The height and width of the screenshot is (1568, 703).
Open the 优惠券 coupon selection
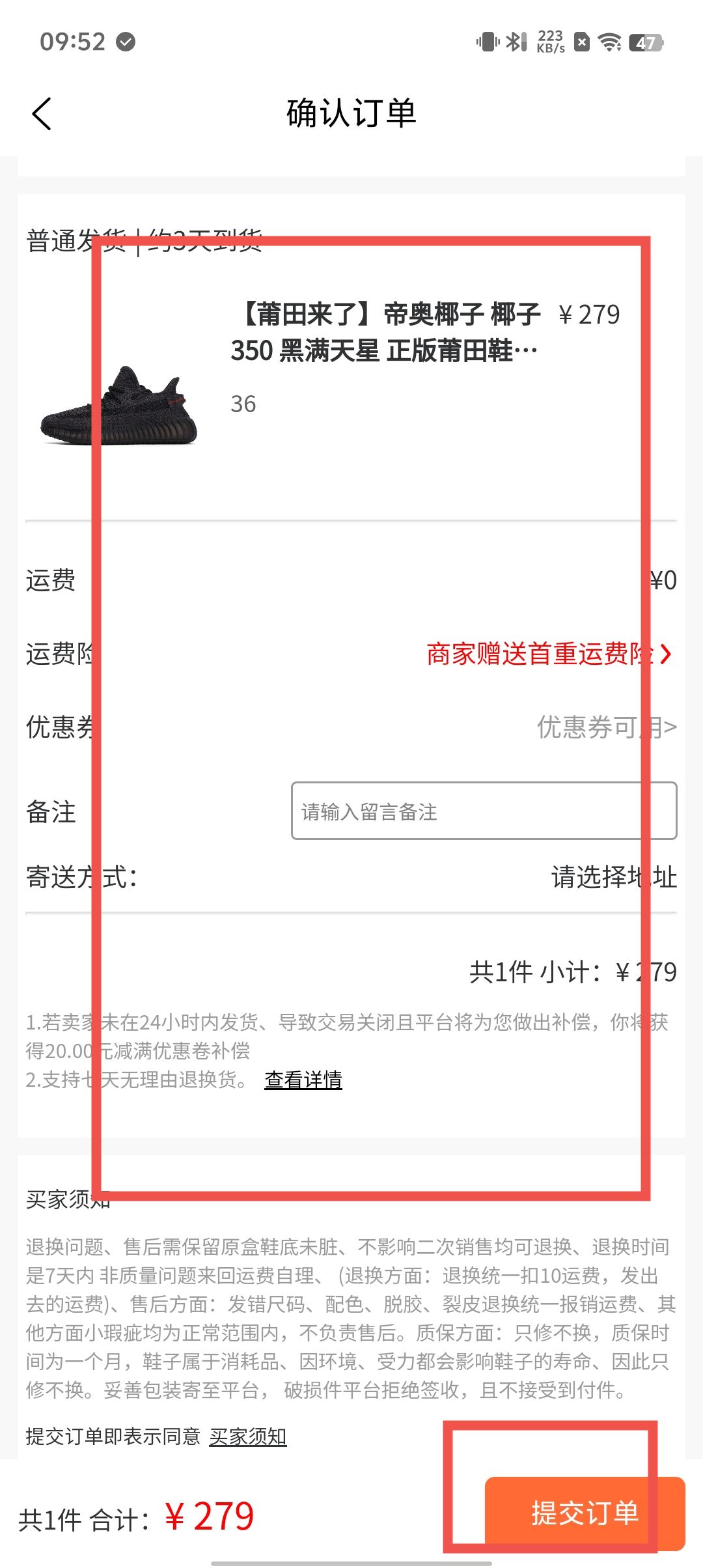pos(605,727)
